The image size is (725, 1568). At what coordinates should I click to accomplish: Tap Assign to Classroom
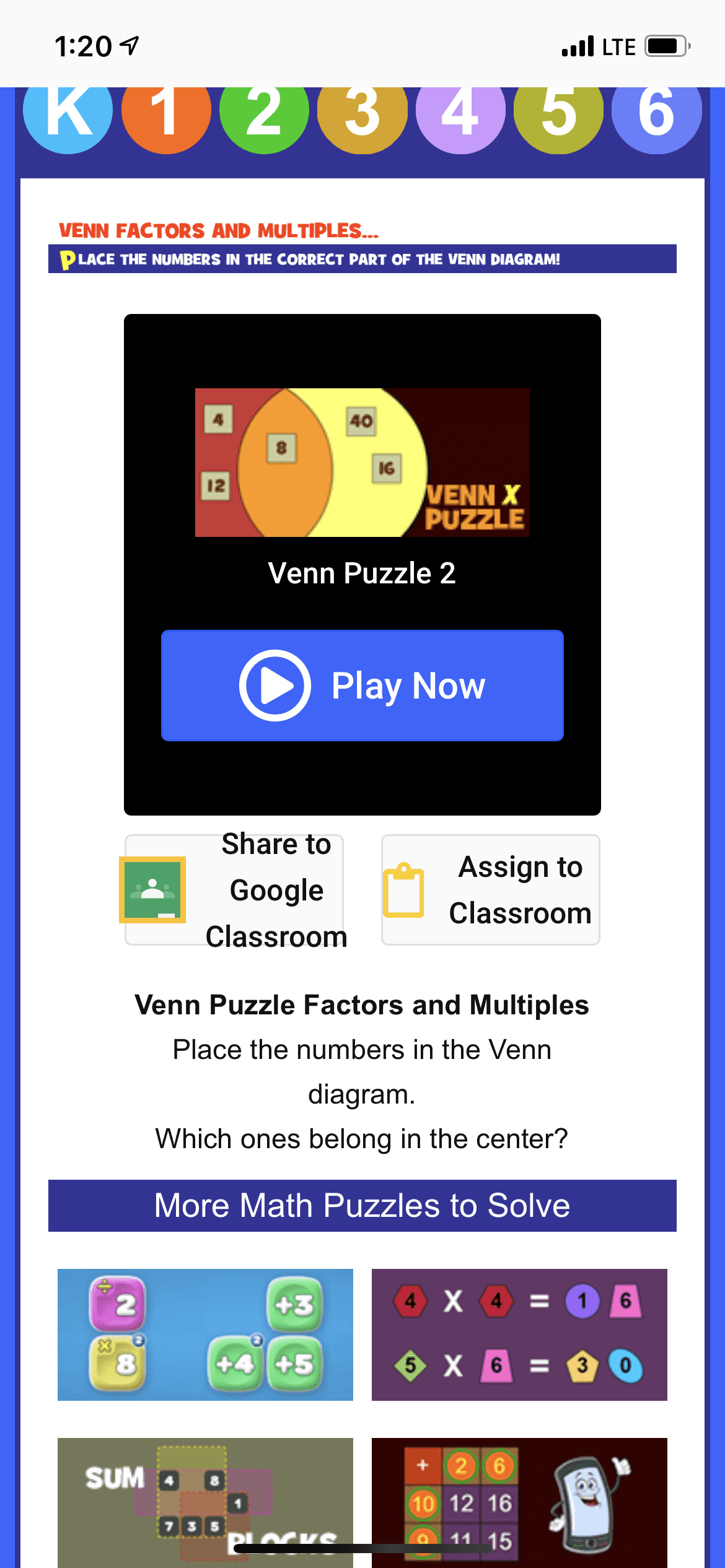pyautogui.click(x=491, y=890)
